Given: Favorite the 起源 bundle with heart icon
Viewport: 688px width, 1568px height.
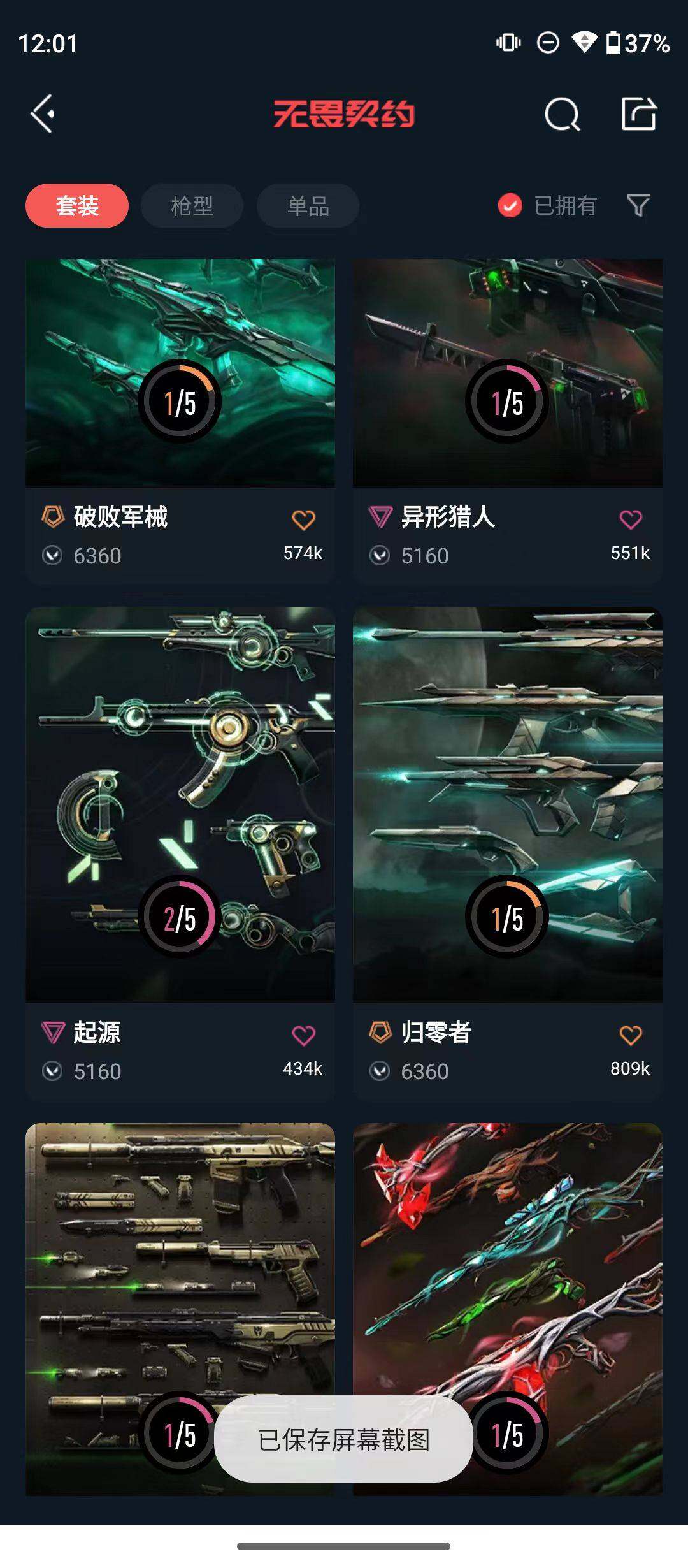Looking at the screenshot, I should pos(303,1036).
